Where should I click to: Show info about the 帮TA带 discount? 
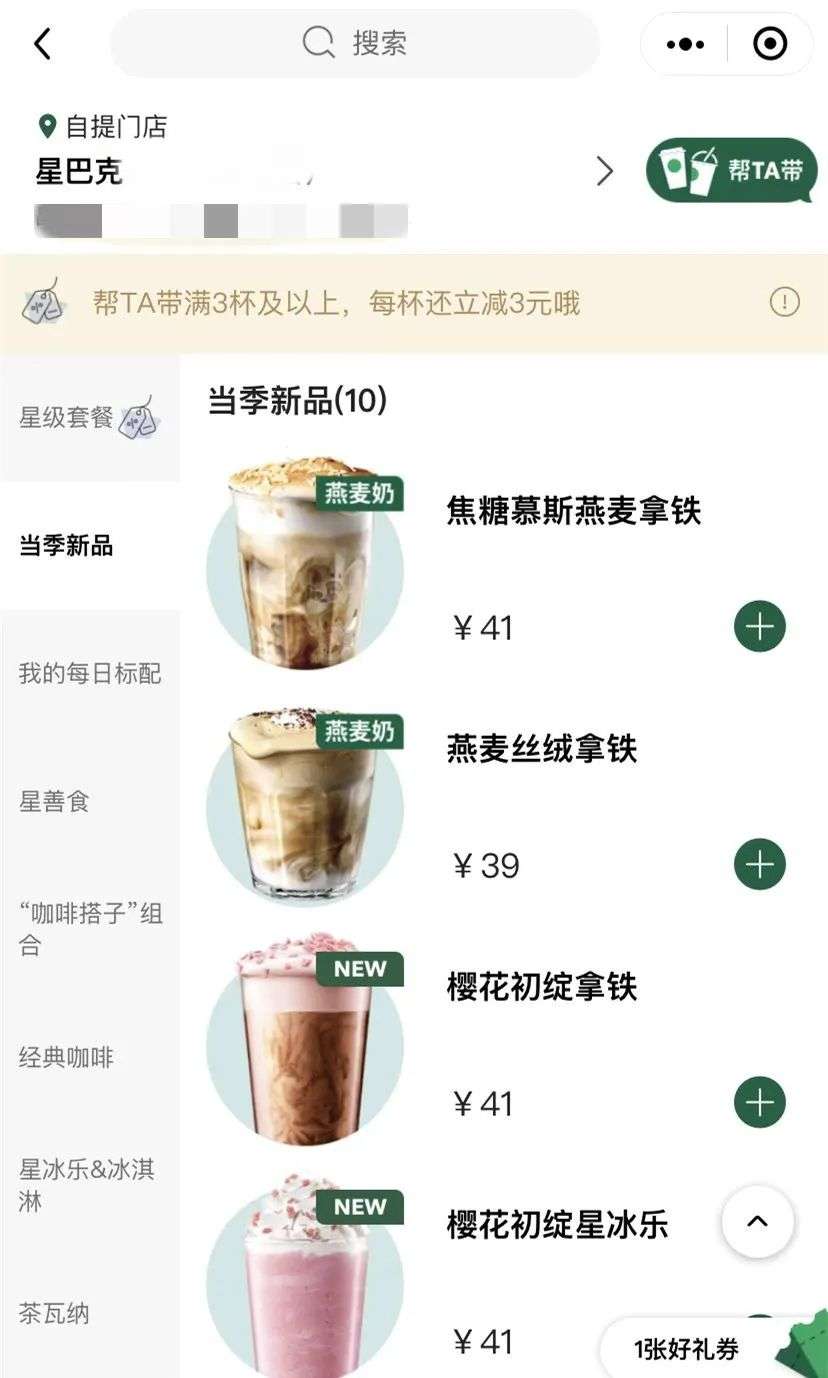pos(785,302)
